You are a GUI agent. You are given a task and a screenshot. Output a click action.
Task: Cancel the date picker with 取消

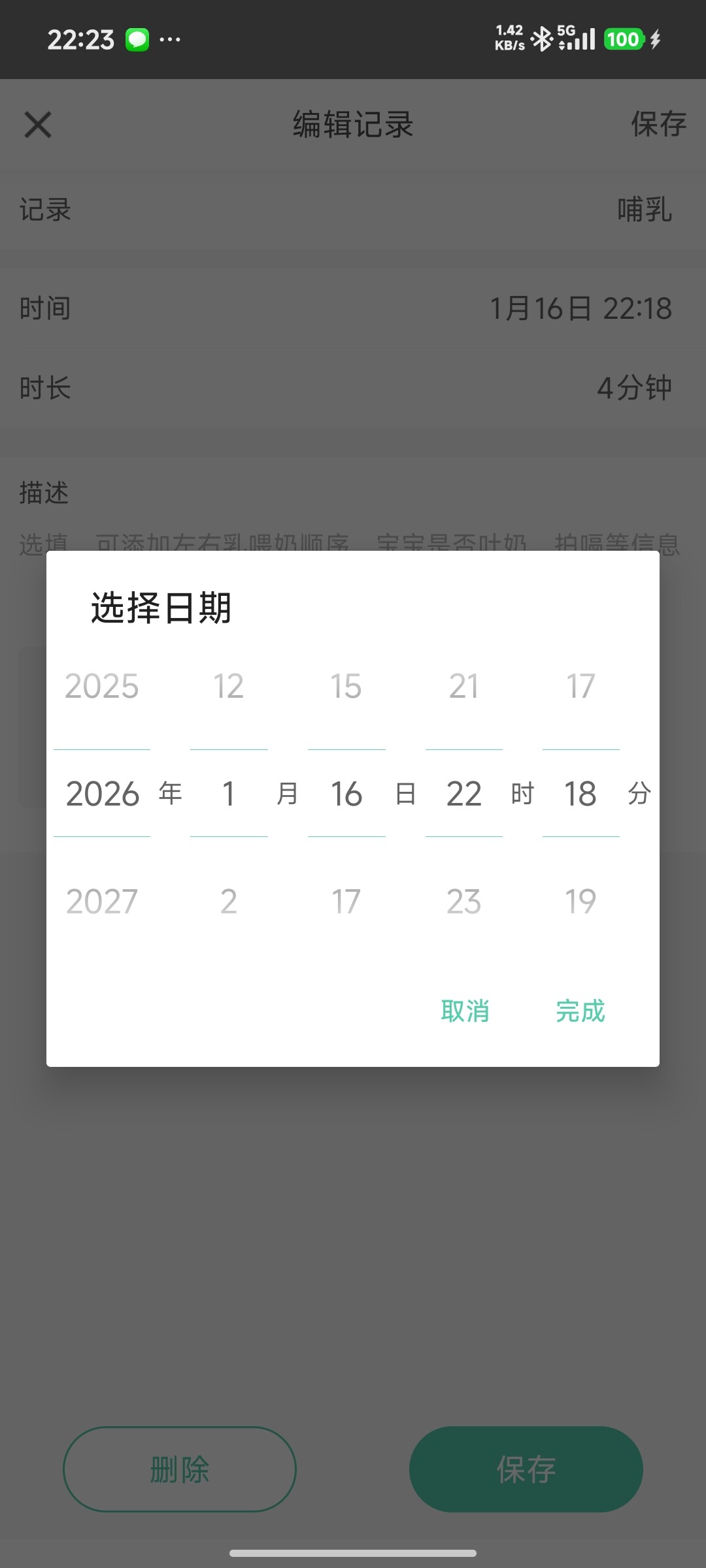point(465,1011)
